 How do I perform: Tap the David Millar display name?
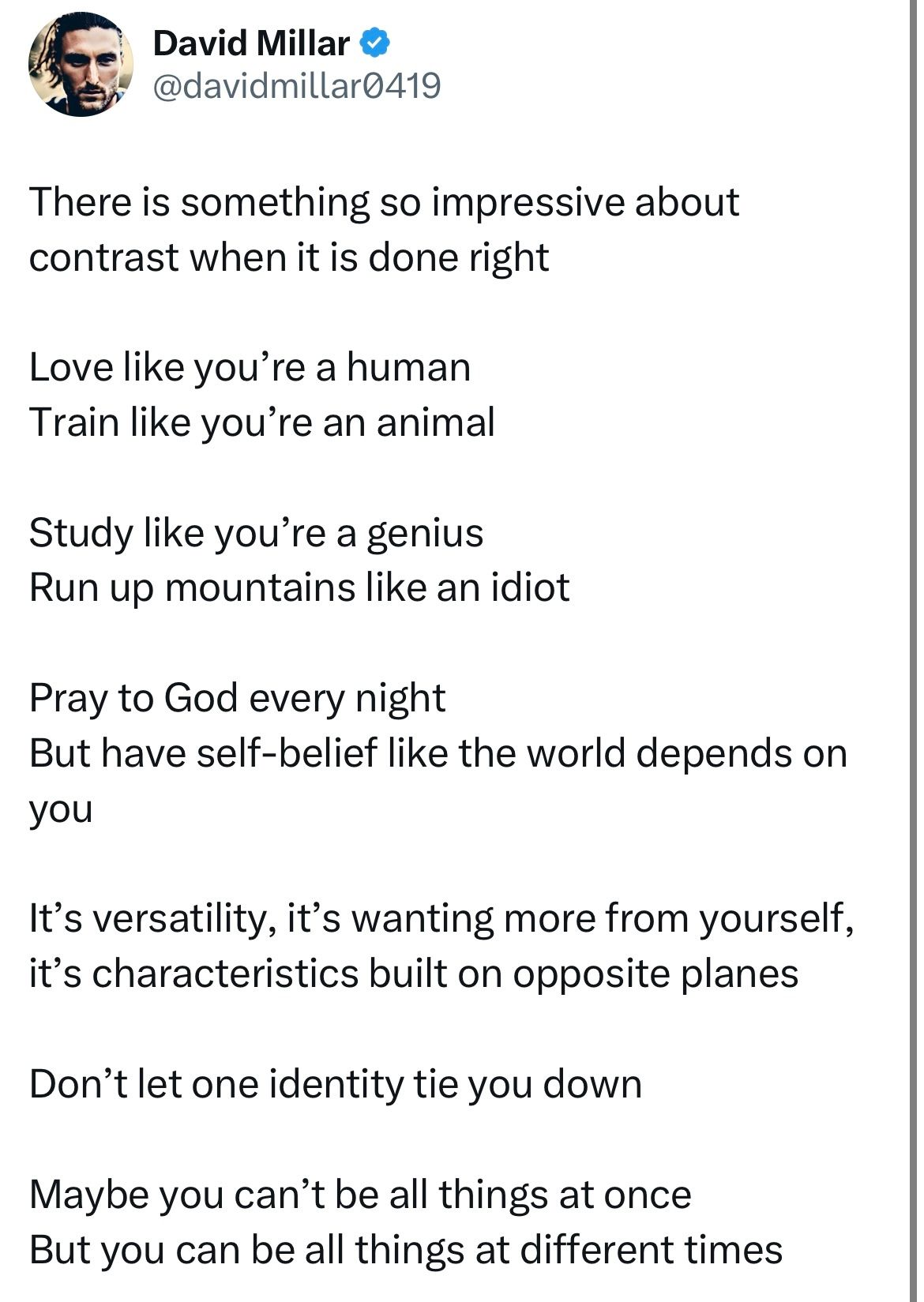(x=250, y=43)
